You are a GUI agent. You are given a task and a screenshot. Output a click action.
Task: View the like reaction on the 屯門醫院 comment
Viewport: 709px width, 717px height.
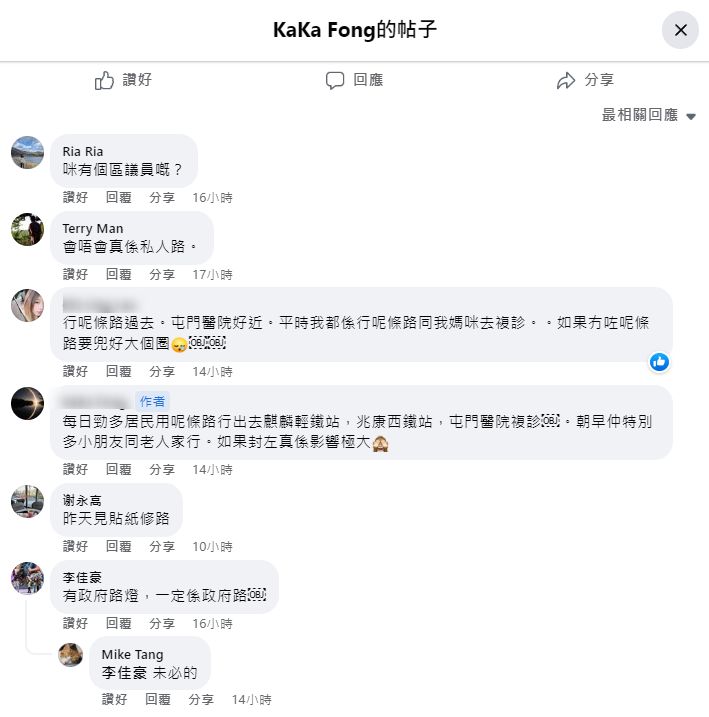tap(659, 362)
